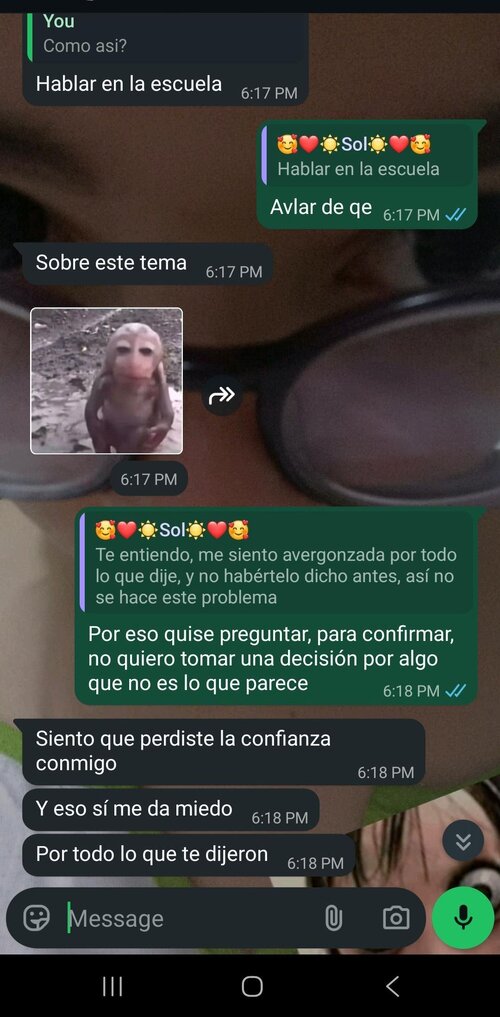Viewport: 500px width, 1017px height.
Task: Open the camera from message bar
Action: [396, 918]
